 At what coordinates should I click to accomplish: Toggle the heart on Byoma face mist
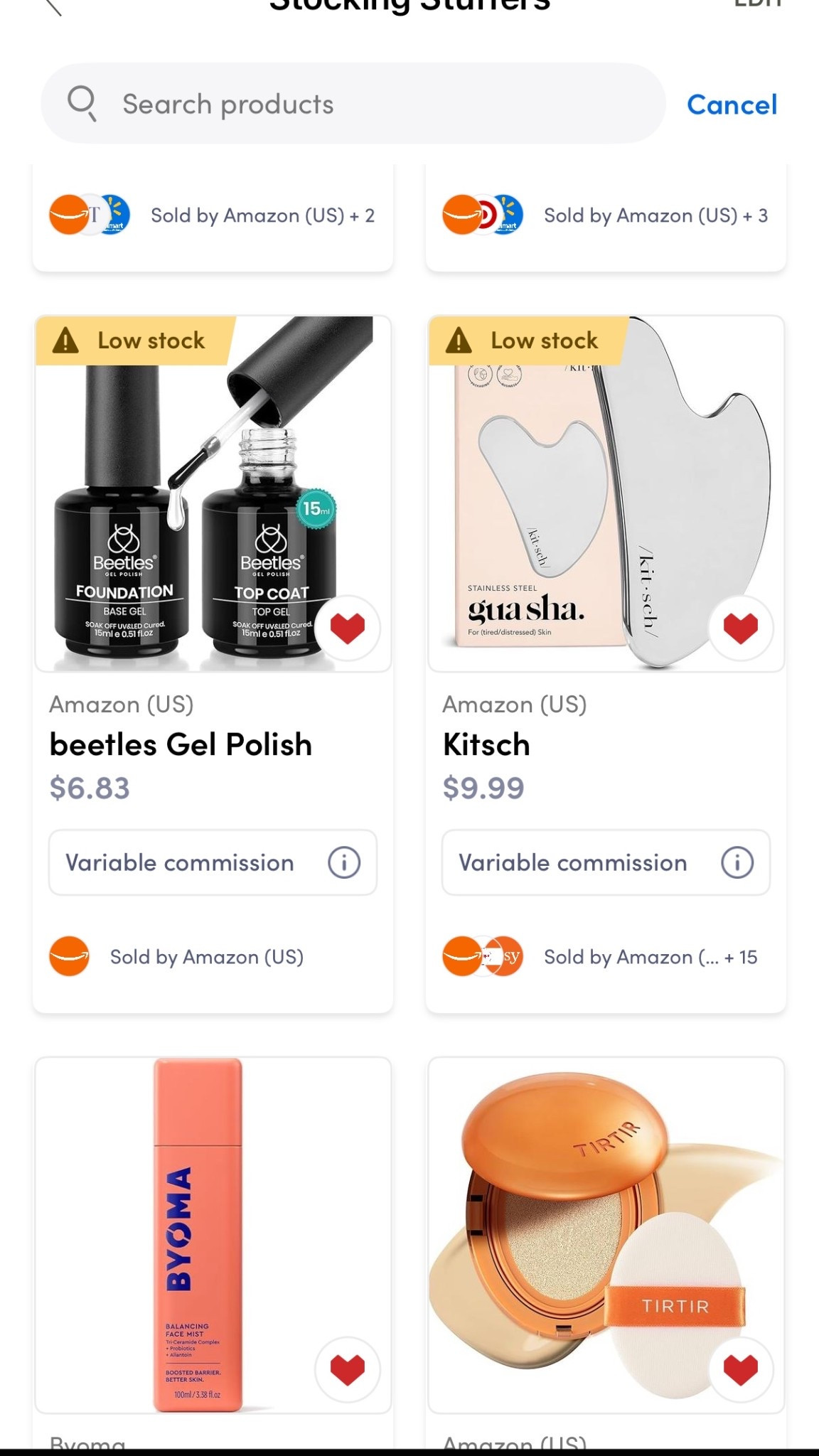pos(347,1369)
